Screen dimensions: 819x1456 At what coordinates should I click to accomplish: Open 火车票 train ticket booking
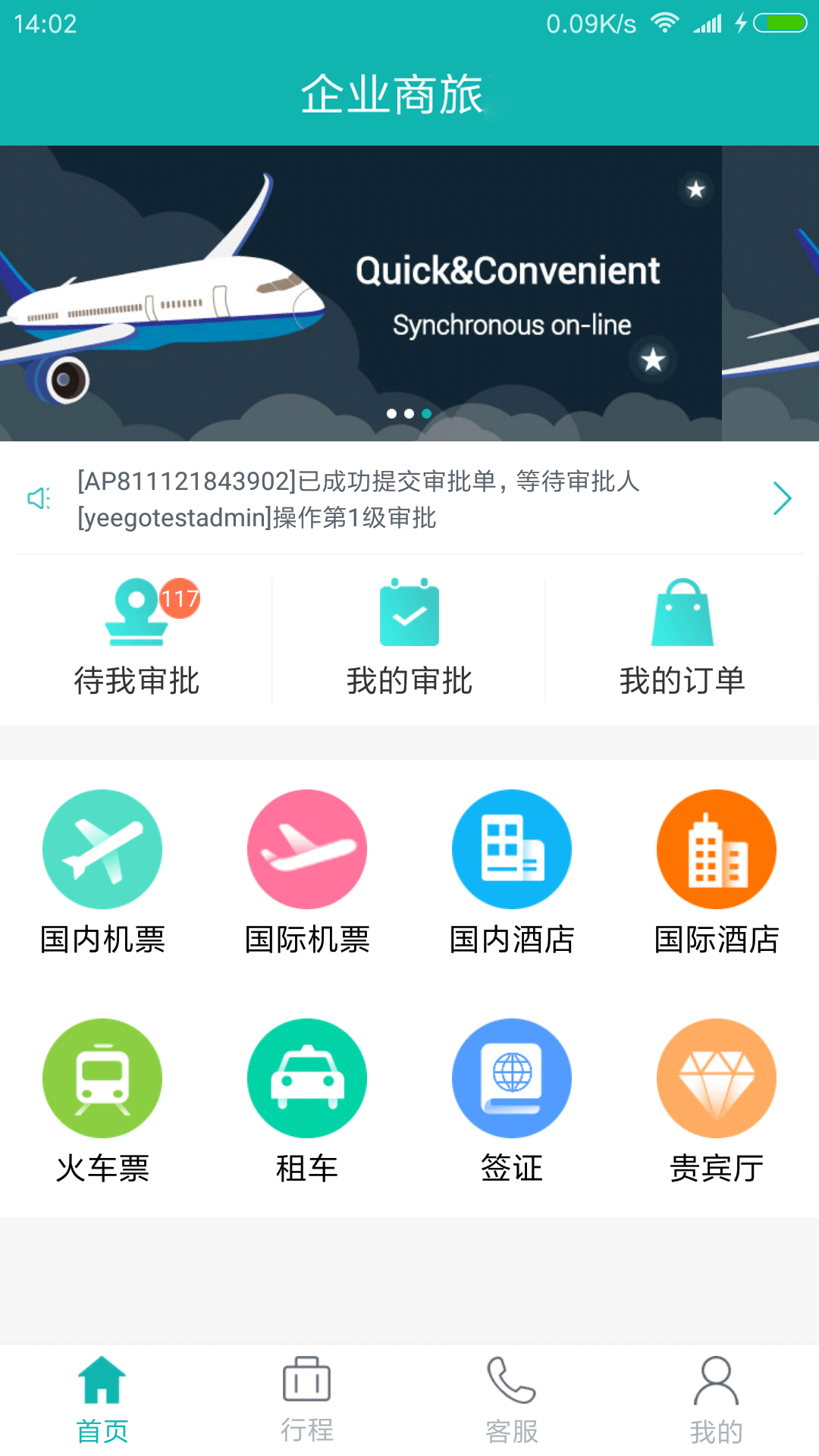pyautogui.click(x=102, y=1100)
